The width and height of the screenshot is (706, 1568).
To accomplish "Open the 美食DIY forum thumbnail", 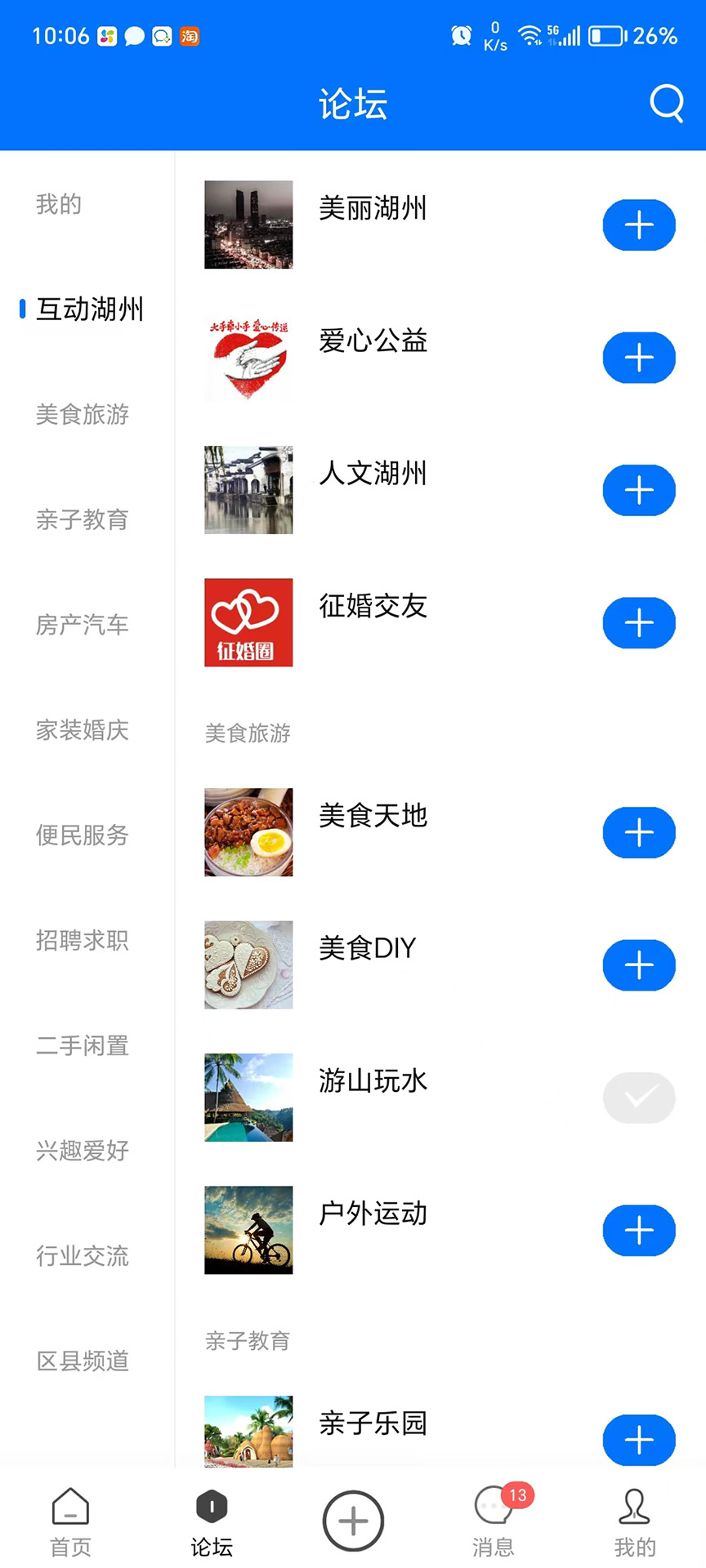I will coord(248,964).
